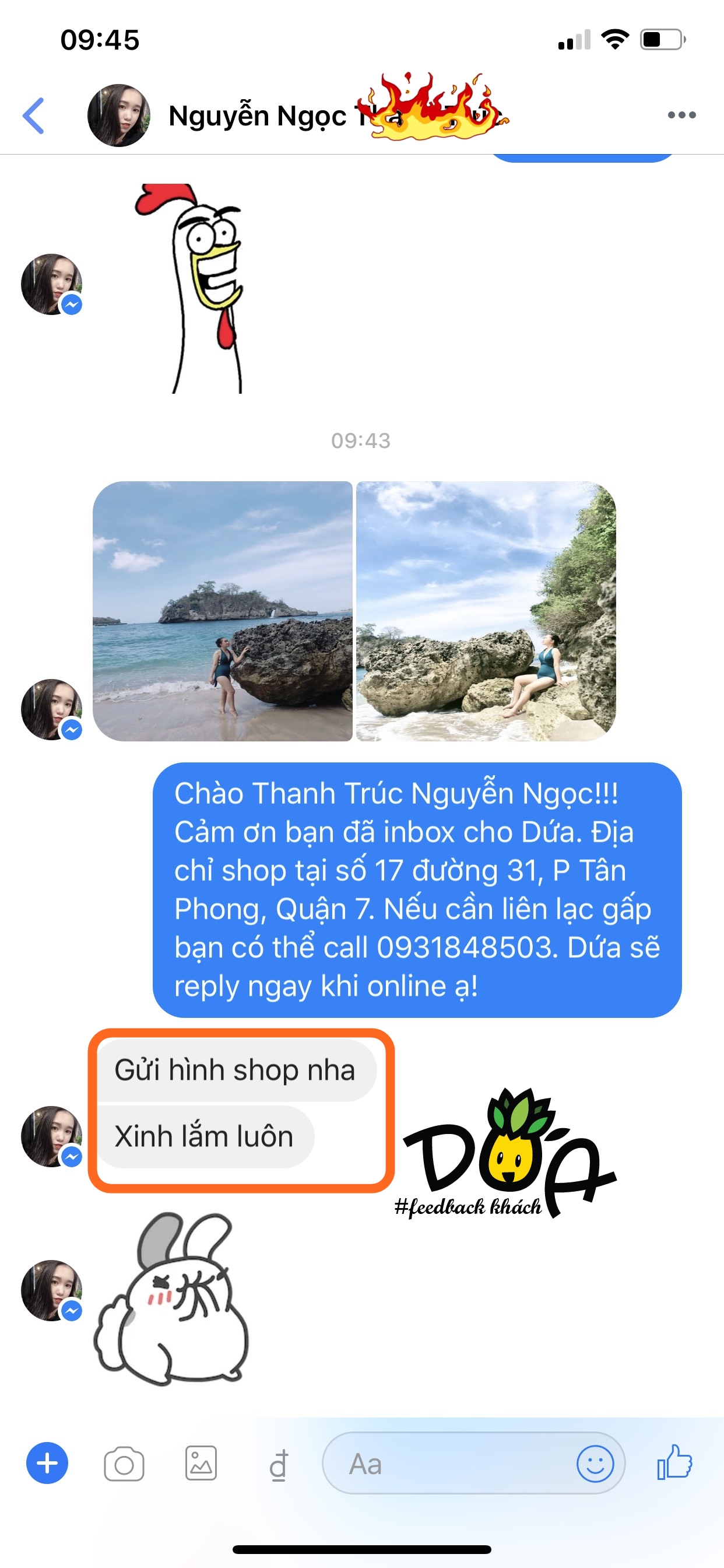Open the emoji picker in the message box
Viewport: 724px width, 1568px height.
click(x=595, y=1464)
